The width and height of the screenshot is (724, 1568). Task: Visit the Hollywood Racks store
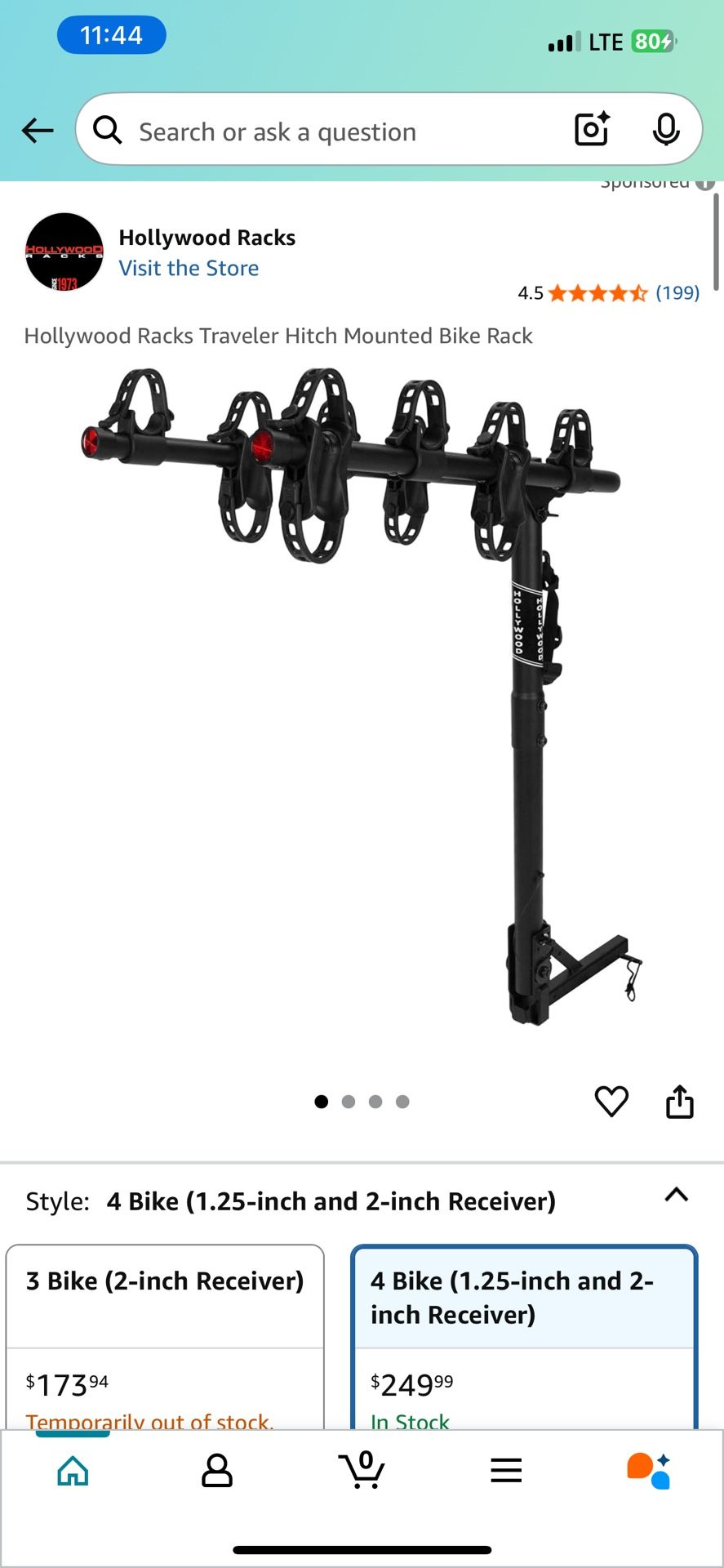pos(189,268)
